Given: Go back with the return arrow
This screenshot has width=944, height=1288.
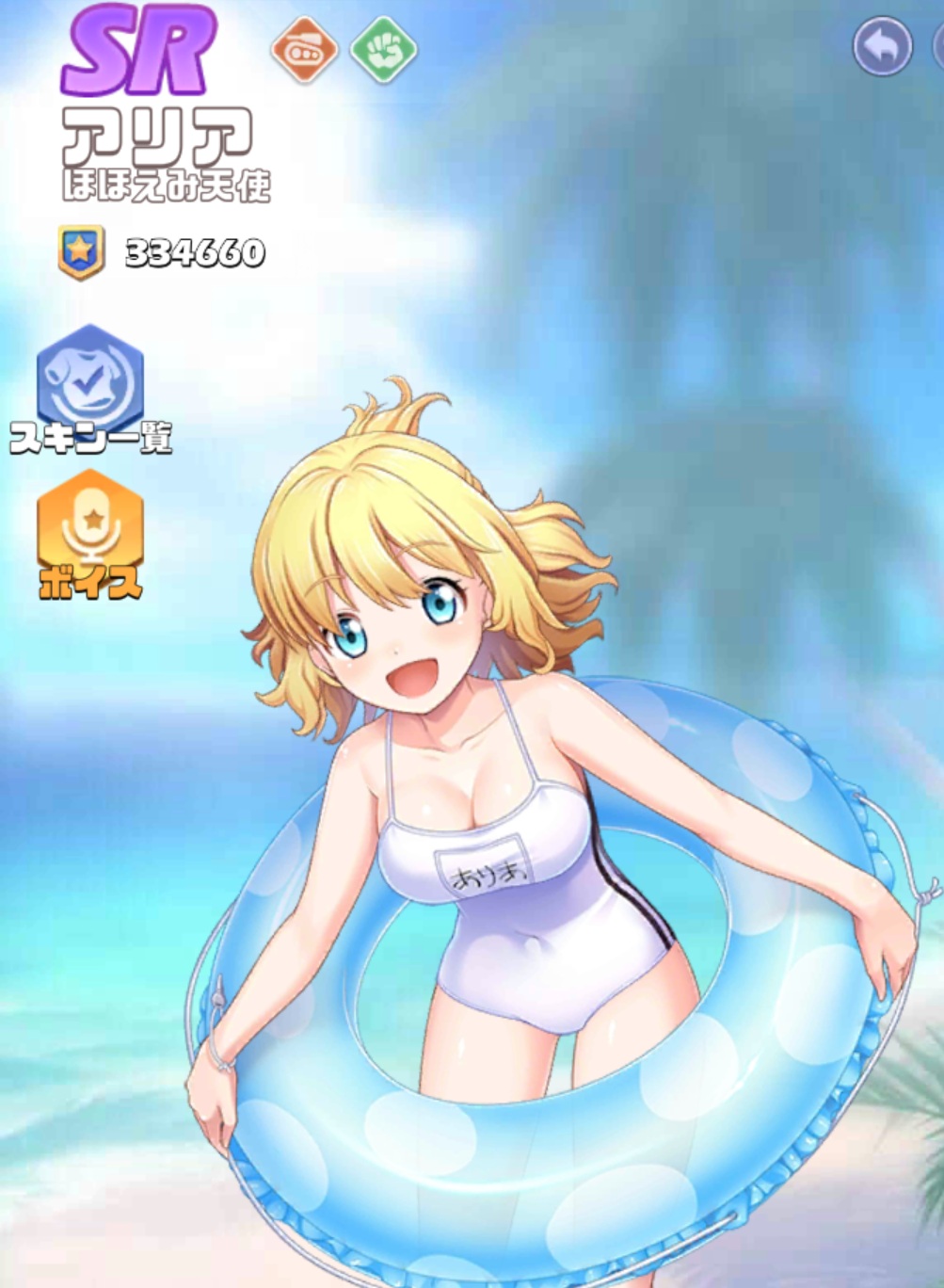Looking at the screenshot, I should tap(882, 46).
